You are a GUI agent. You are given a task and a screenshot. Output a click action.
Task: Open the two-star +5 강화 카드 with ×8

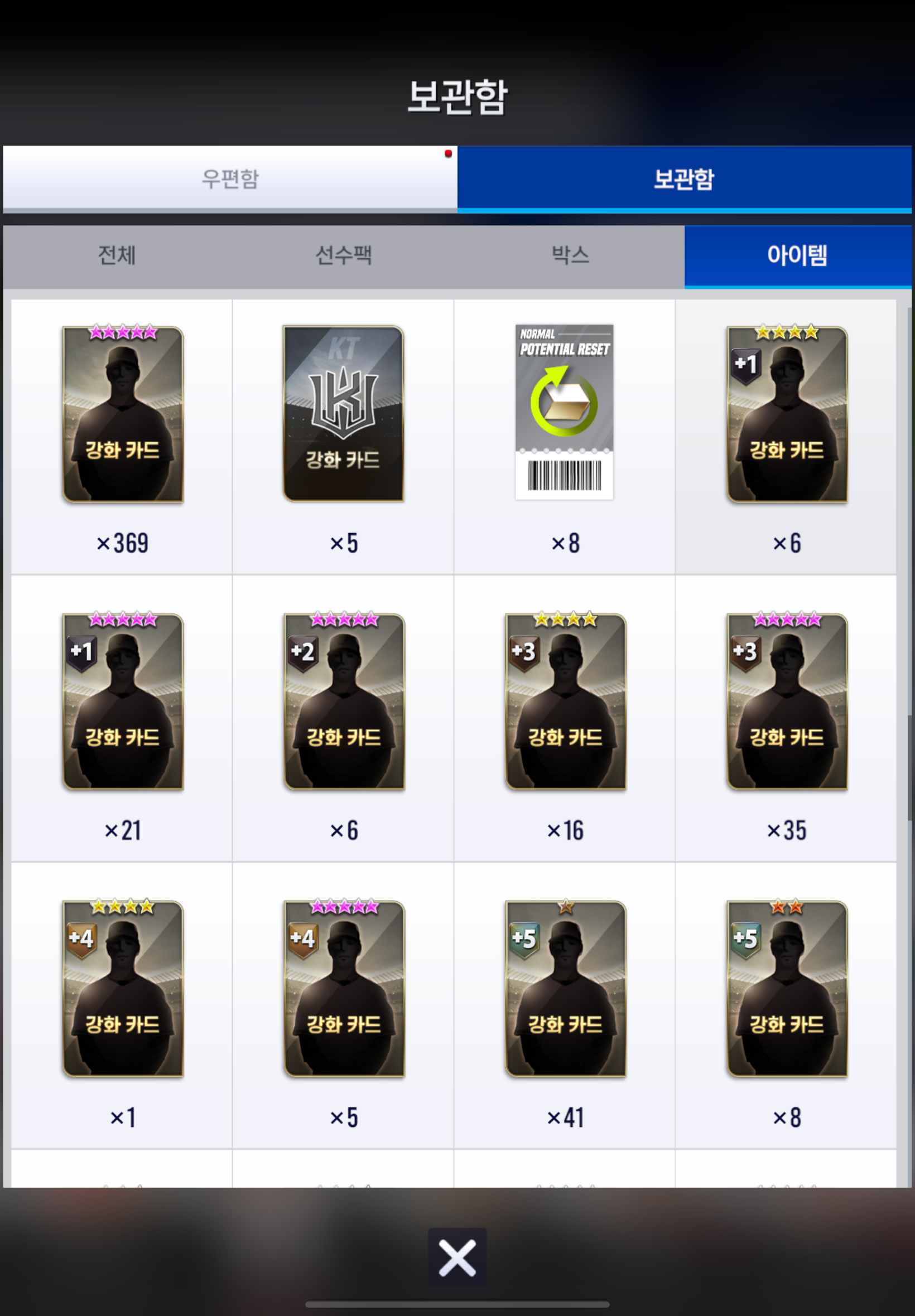(x=787, y=989)
